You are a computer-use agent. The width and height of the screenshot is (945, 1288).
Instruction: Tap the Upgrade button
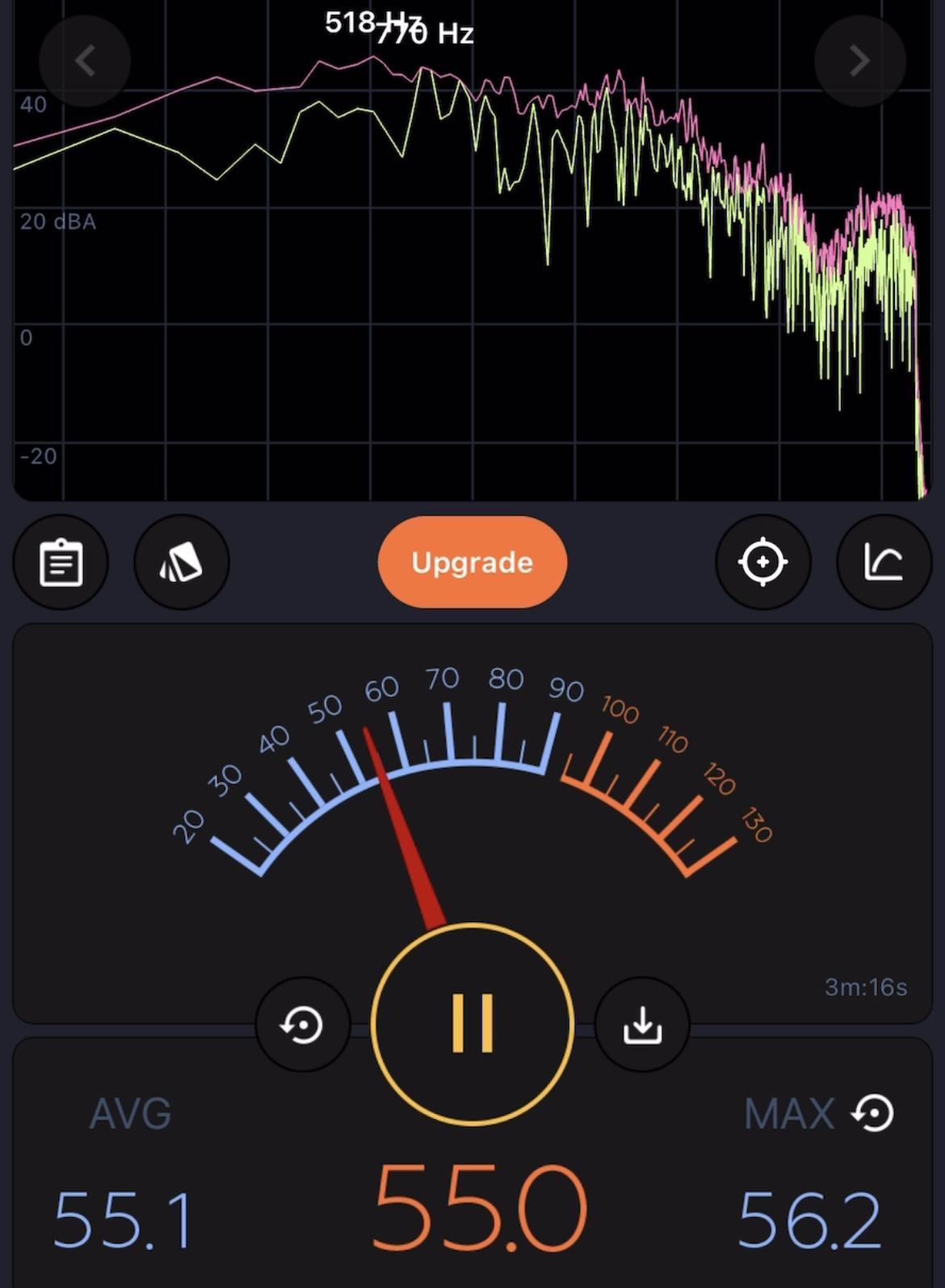(472, 562)
